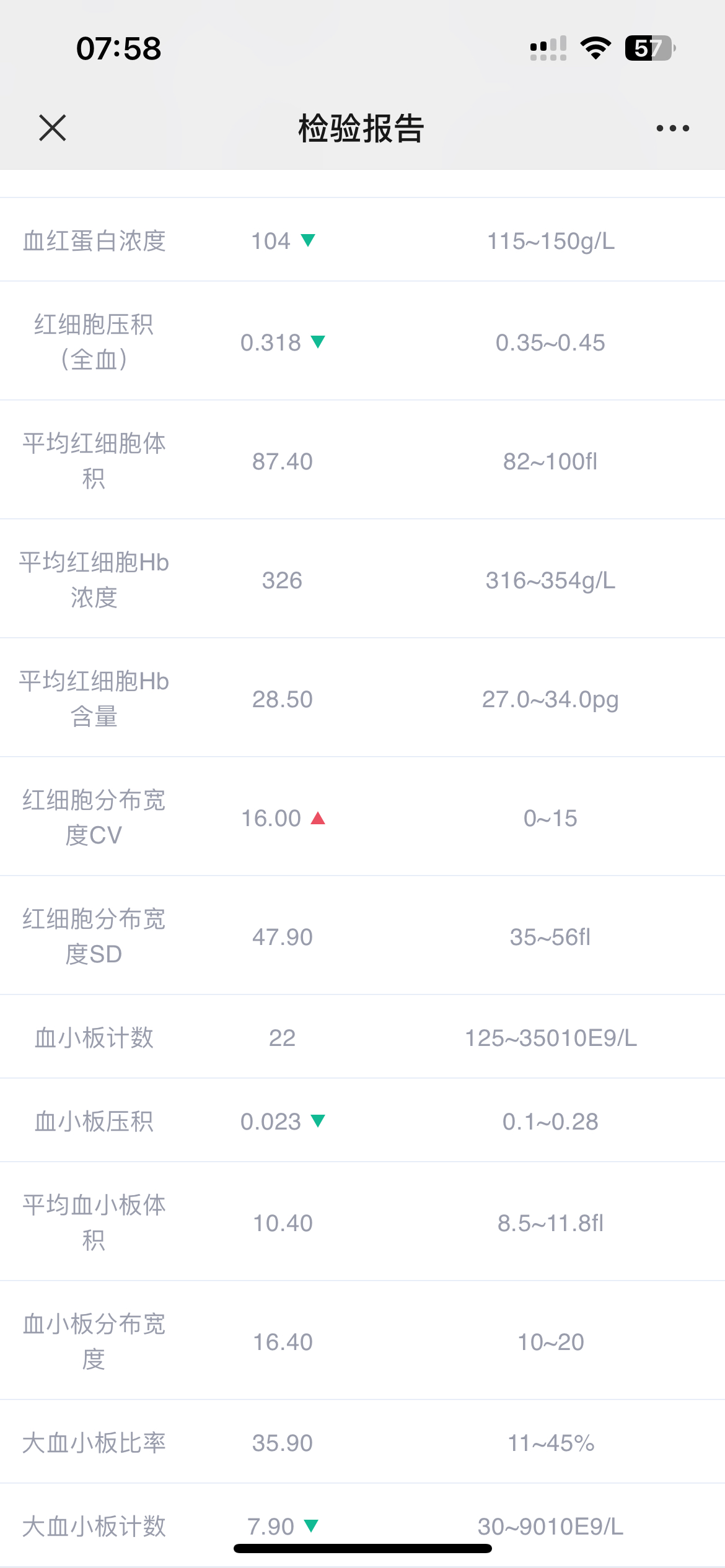Open the three-dot more options menu
725x1568 pixels.
point(672,128)
